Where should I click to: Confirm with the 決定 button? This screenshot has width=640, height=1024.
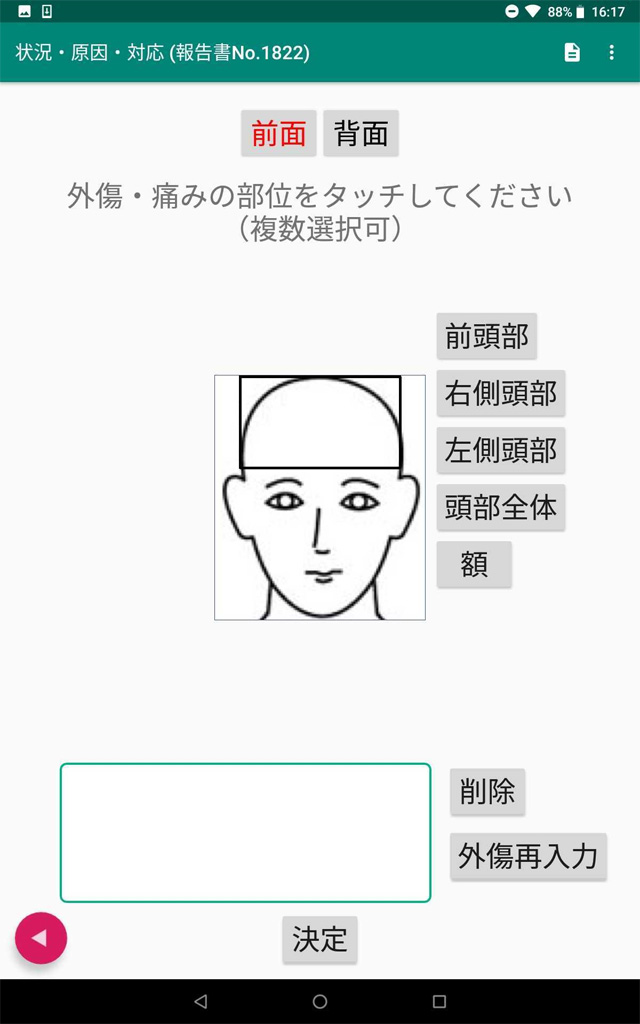320,939
